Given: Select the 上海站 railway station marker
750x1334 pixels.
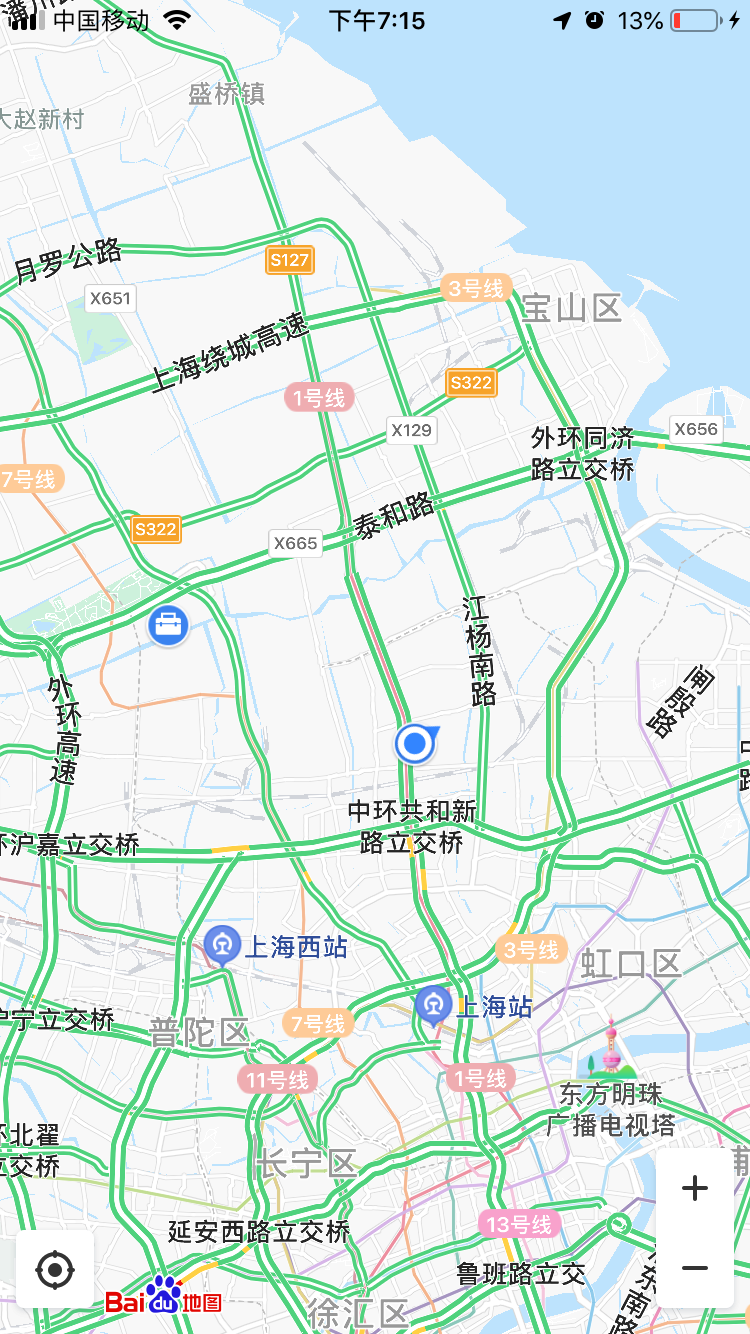Looking at the screenshot, I should pos(434,1005).
